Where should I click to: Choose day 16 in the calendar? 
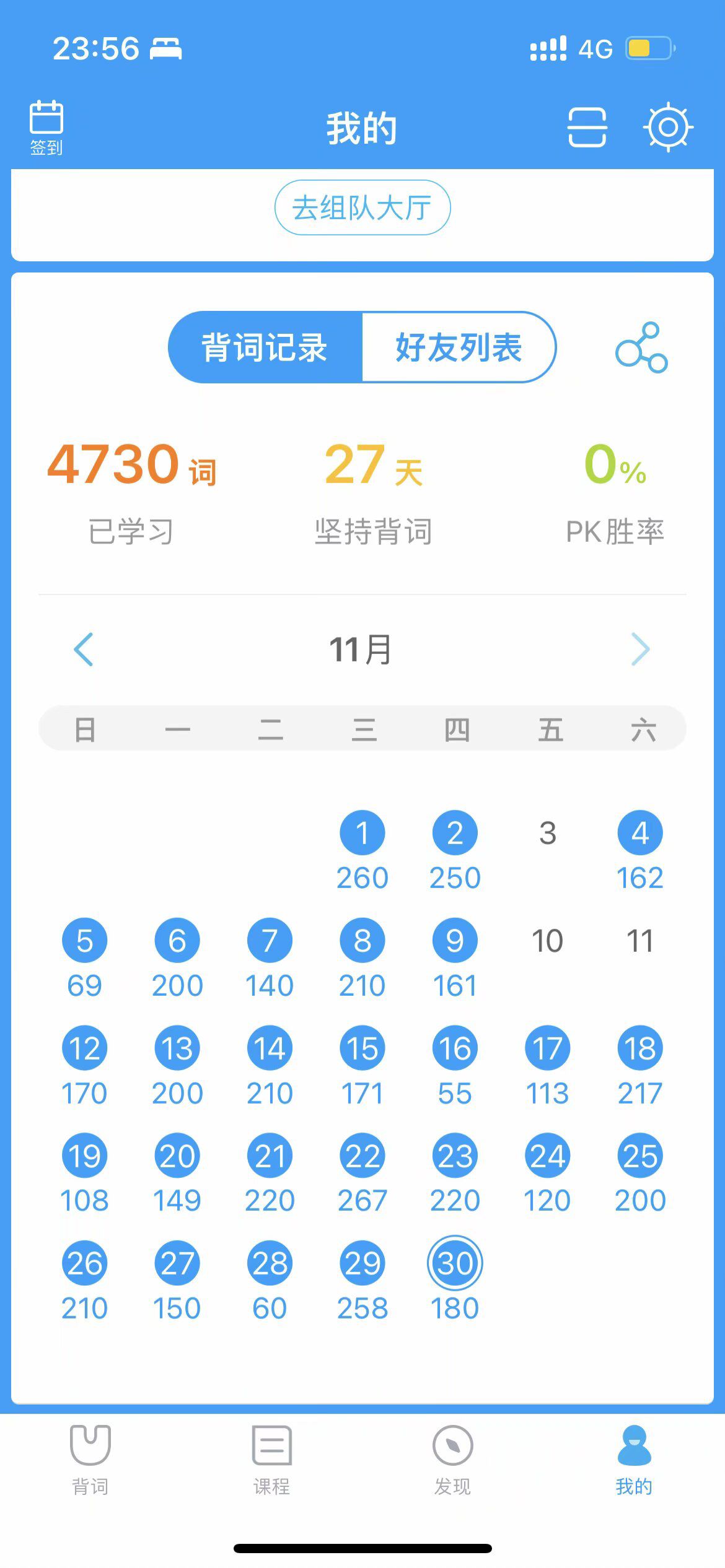pos(455,1048)
